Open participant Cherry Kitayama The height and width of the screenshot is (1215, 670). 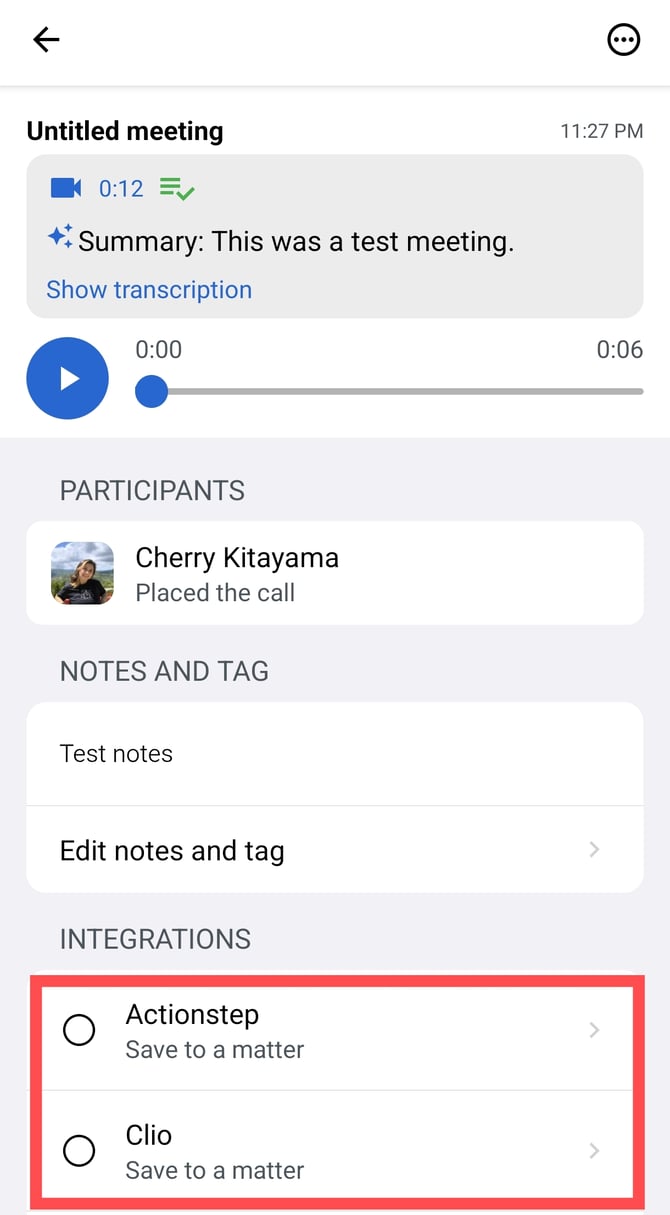point(335,573)
